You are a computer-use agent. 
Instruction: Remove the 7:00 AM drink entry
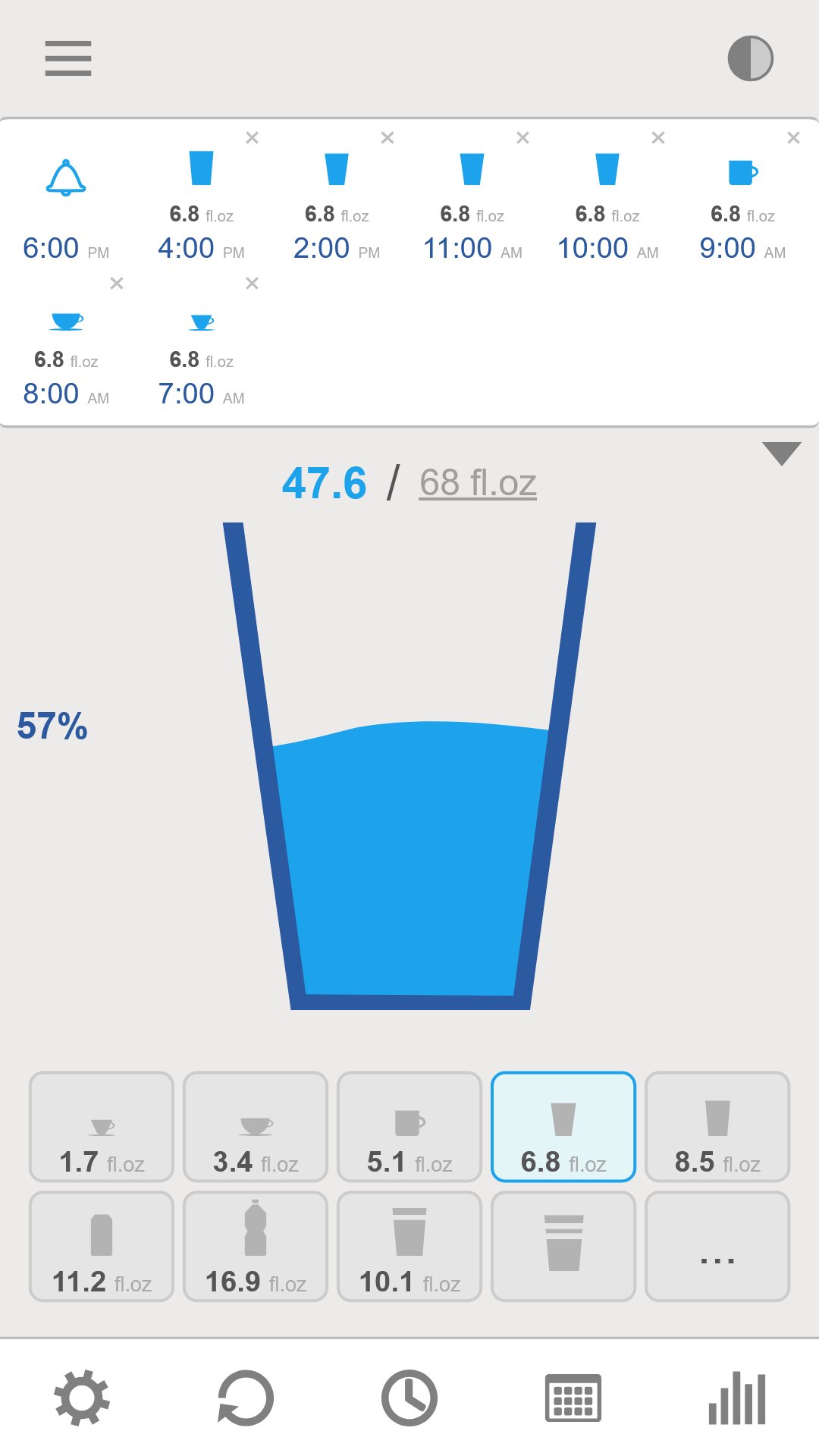click(x=253, y=284)
